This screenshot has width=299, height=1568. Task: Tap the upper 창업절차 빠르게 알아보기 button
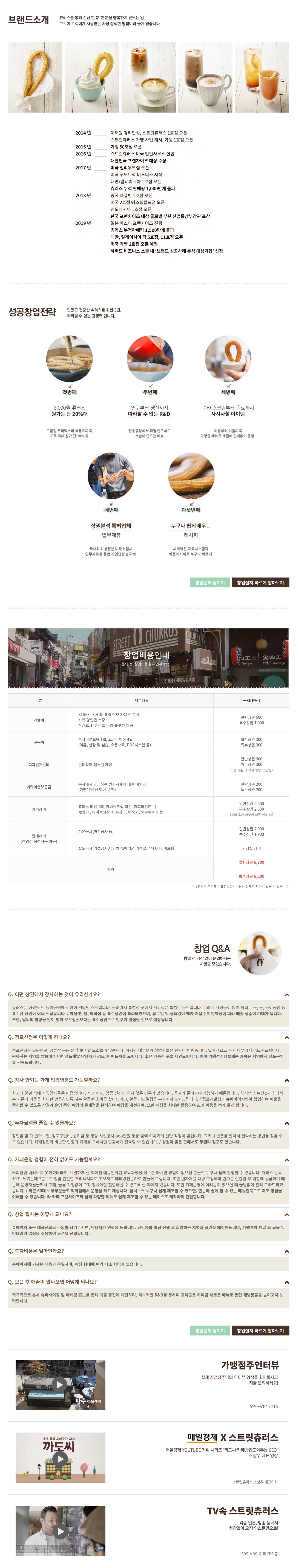[260, 582]
